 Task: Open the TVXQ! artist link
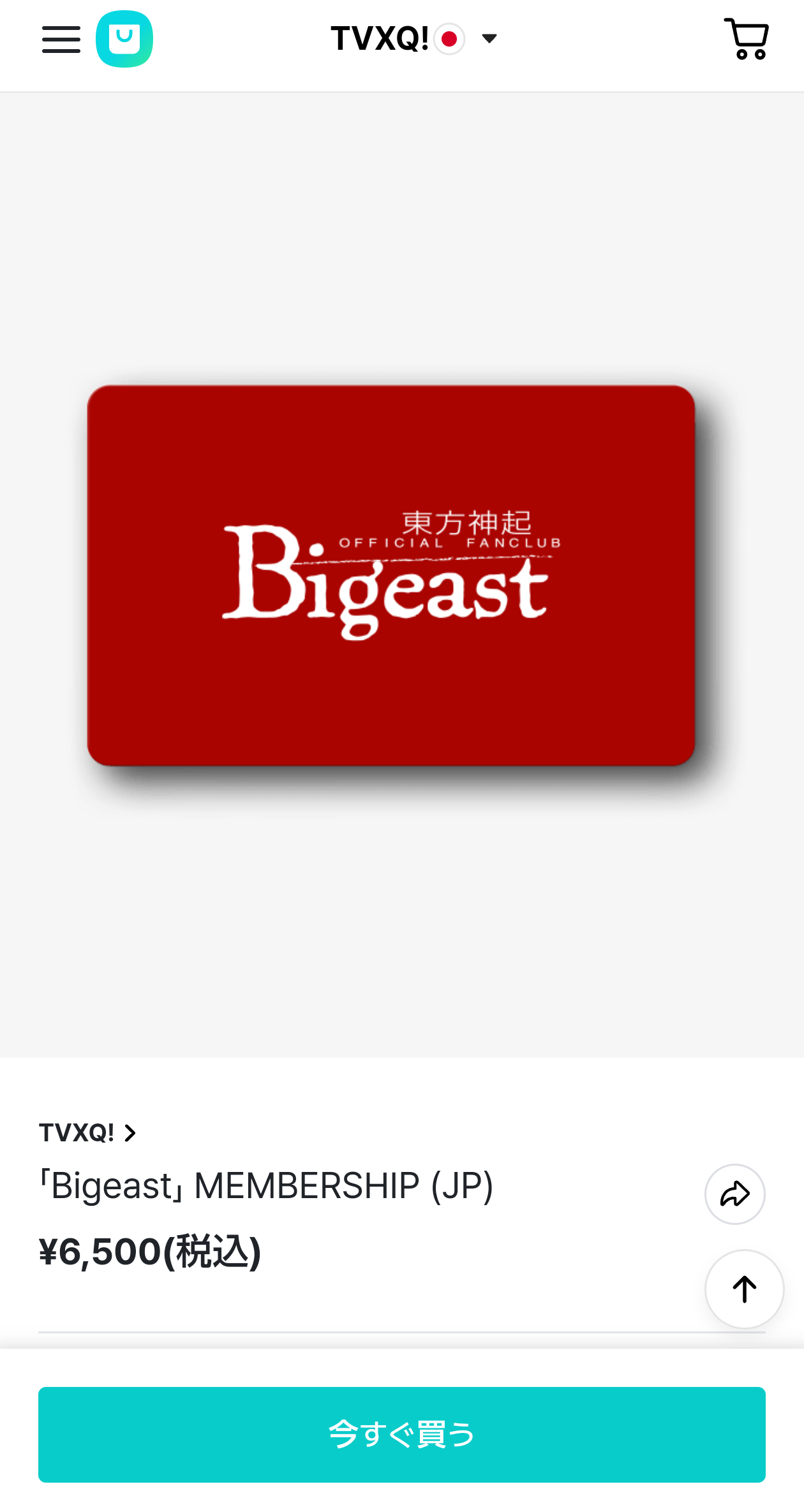point(87,1133)
